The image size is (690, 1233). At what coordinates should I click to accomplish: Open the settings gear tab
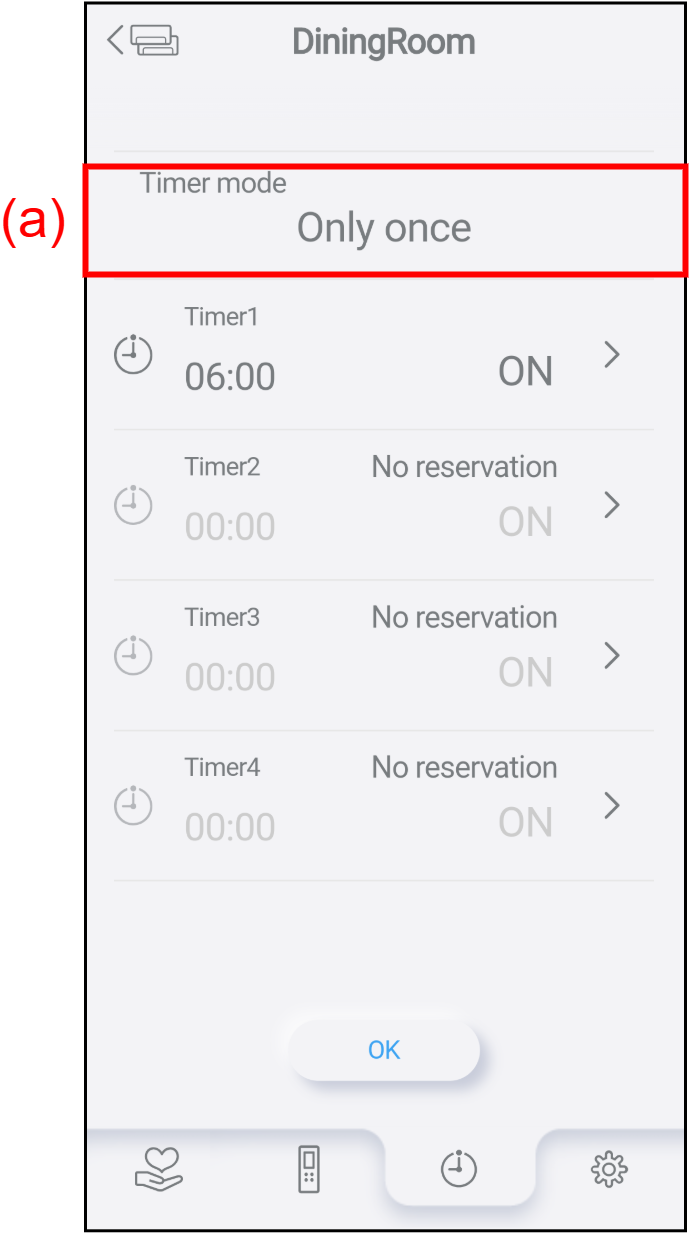tap(609, 1168)
